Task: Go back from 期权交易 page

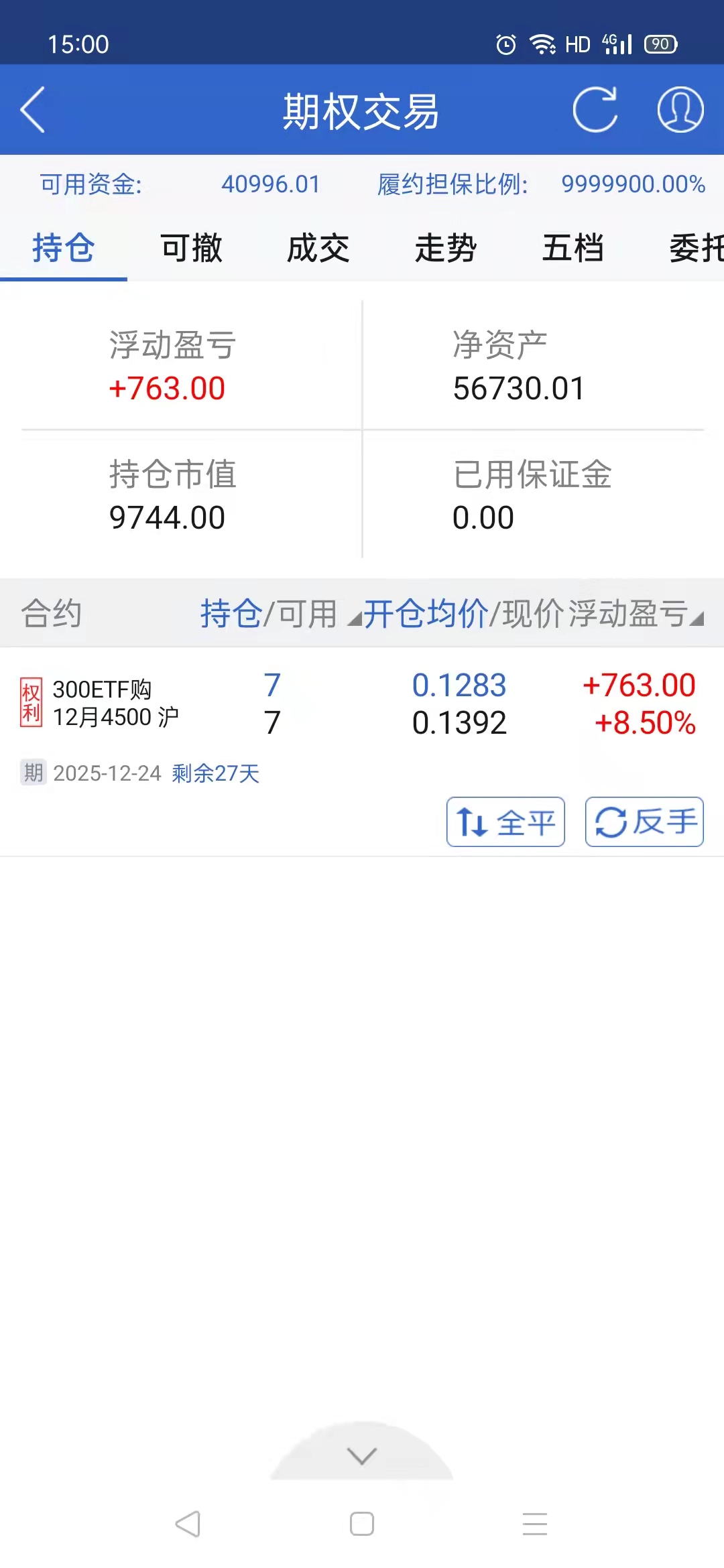Action: 34,110
